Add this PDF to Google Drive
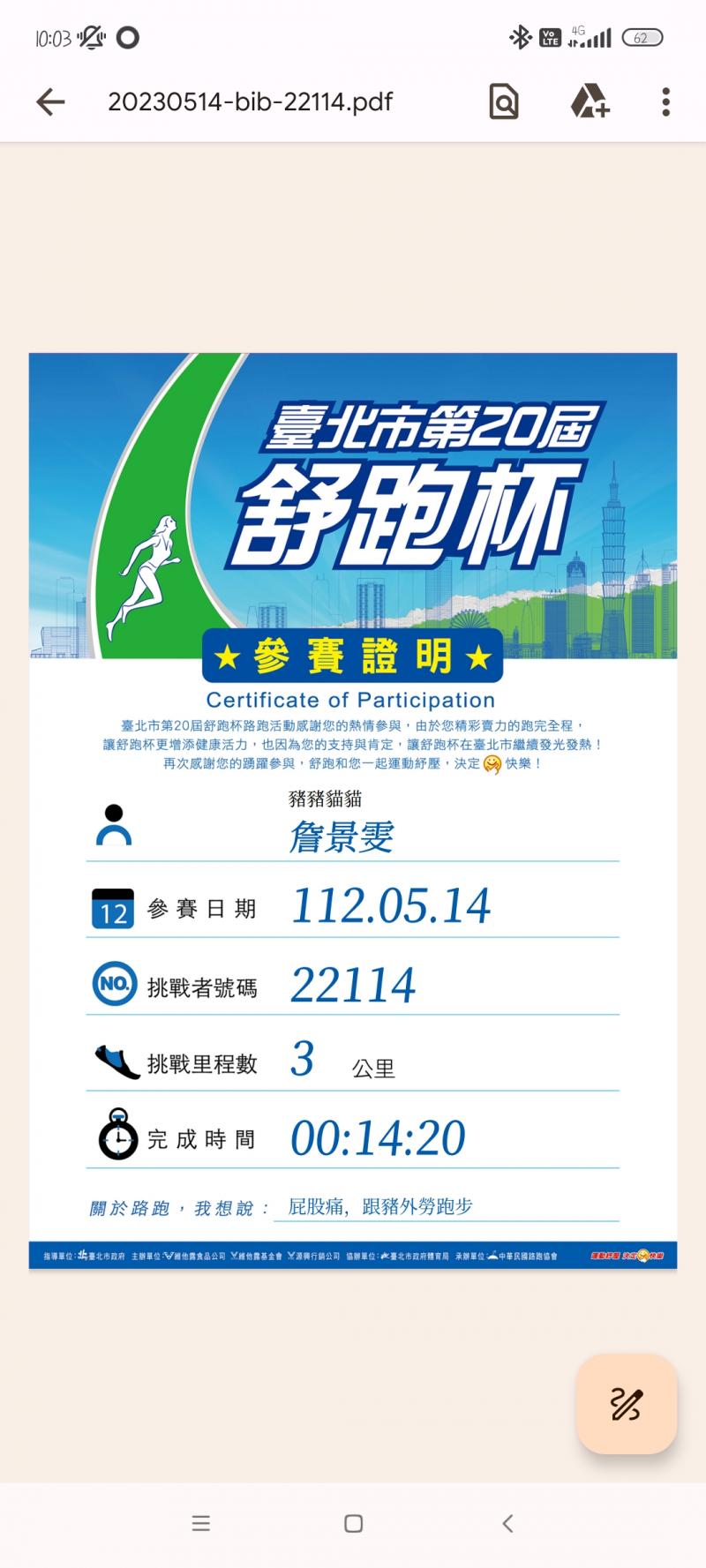Image resolution: width=706 pixels, height=1568 pixels. pyautogui.click(x=590, y=102)
